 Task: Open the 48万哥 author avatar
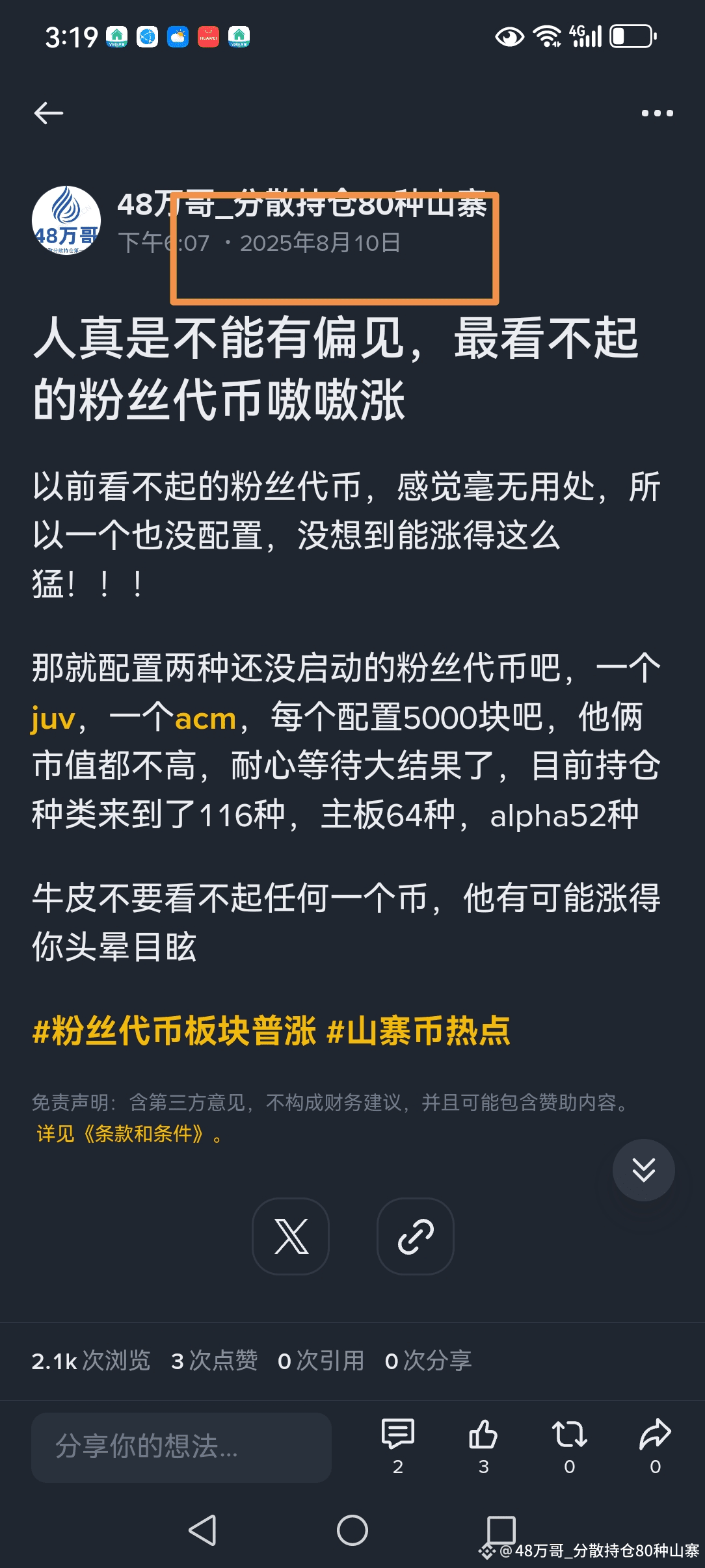(66, 220)
